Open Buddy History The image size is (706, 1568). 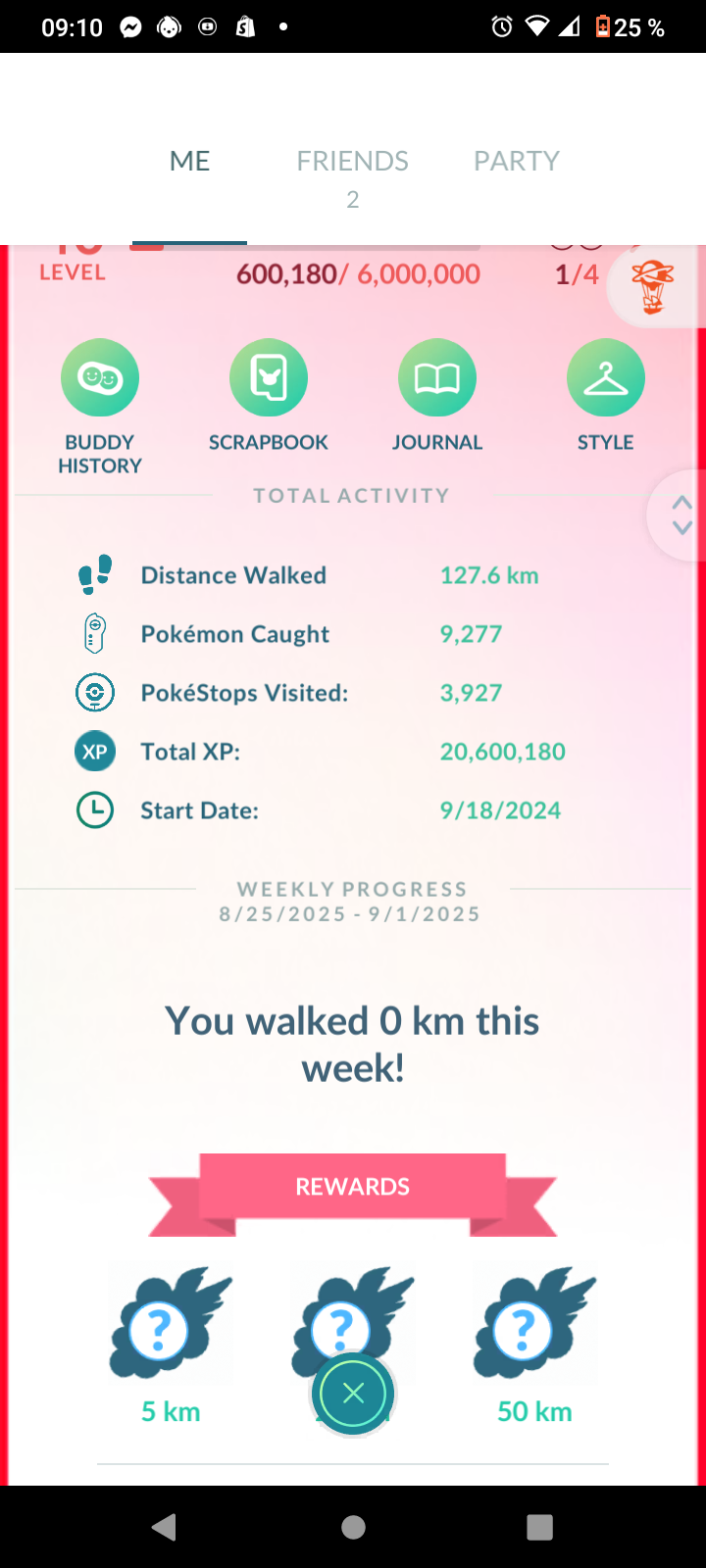[x=100, y=379]
